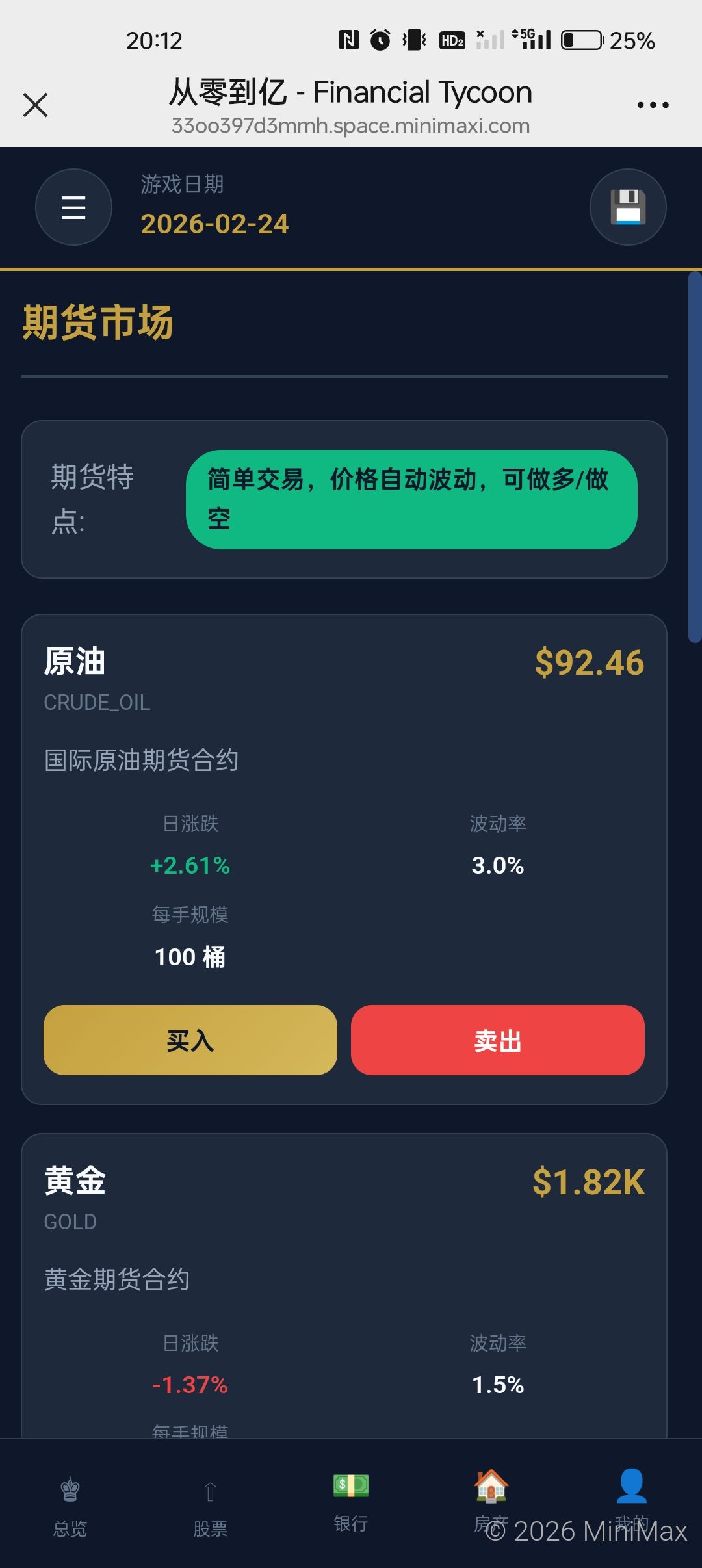Viewport: 702px width, 1568px height.
Task: Select the game date 2026-02-24
Action: (214, 223)
